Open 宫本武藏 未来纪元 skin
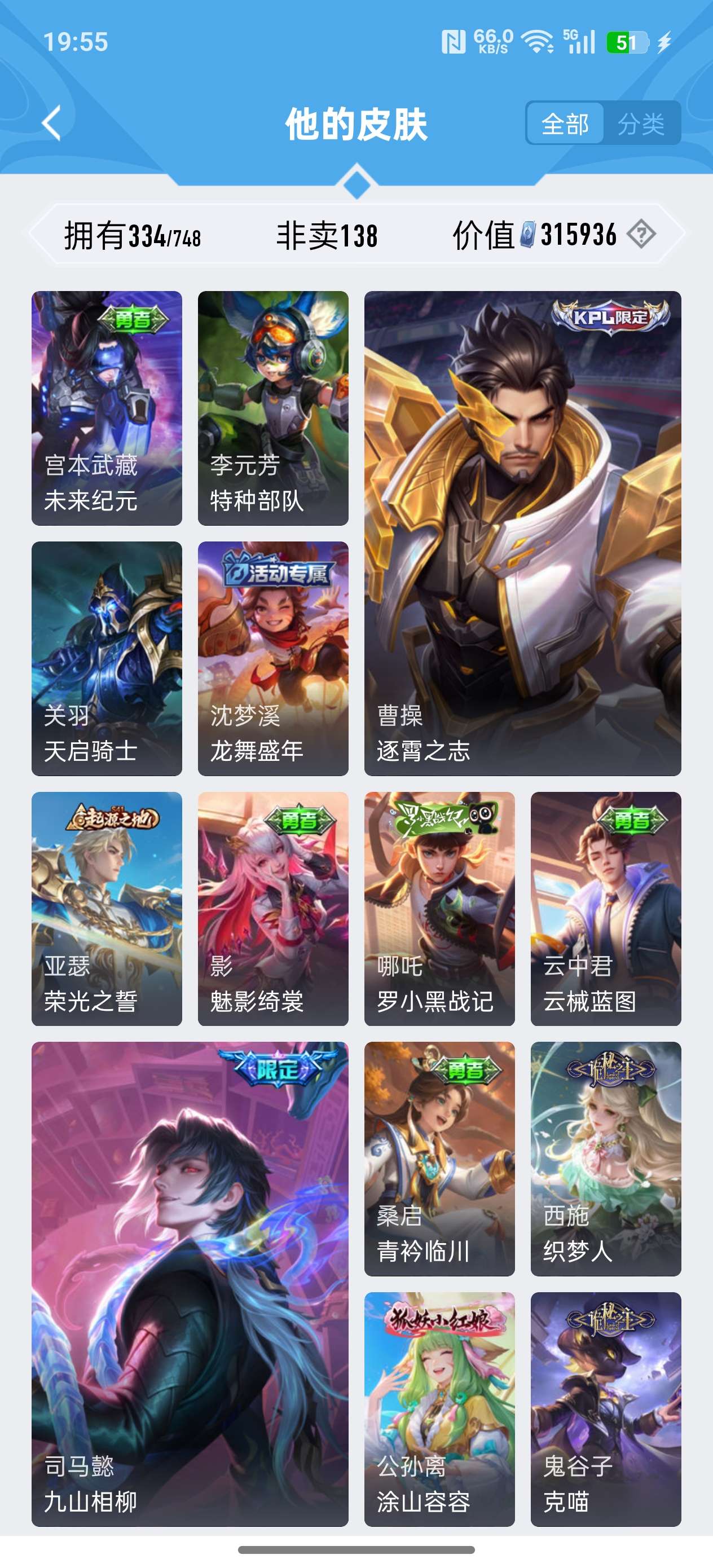 tap(107, 408)
